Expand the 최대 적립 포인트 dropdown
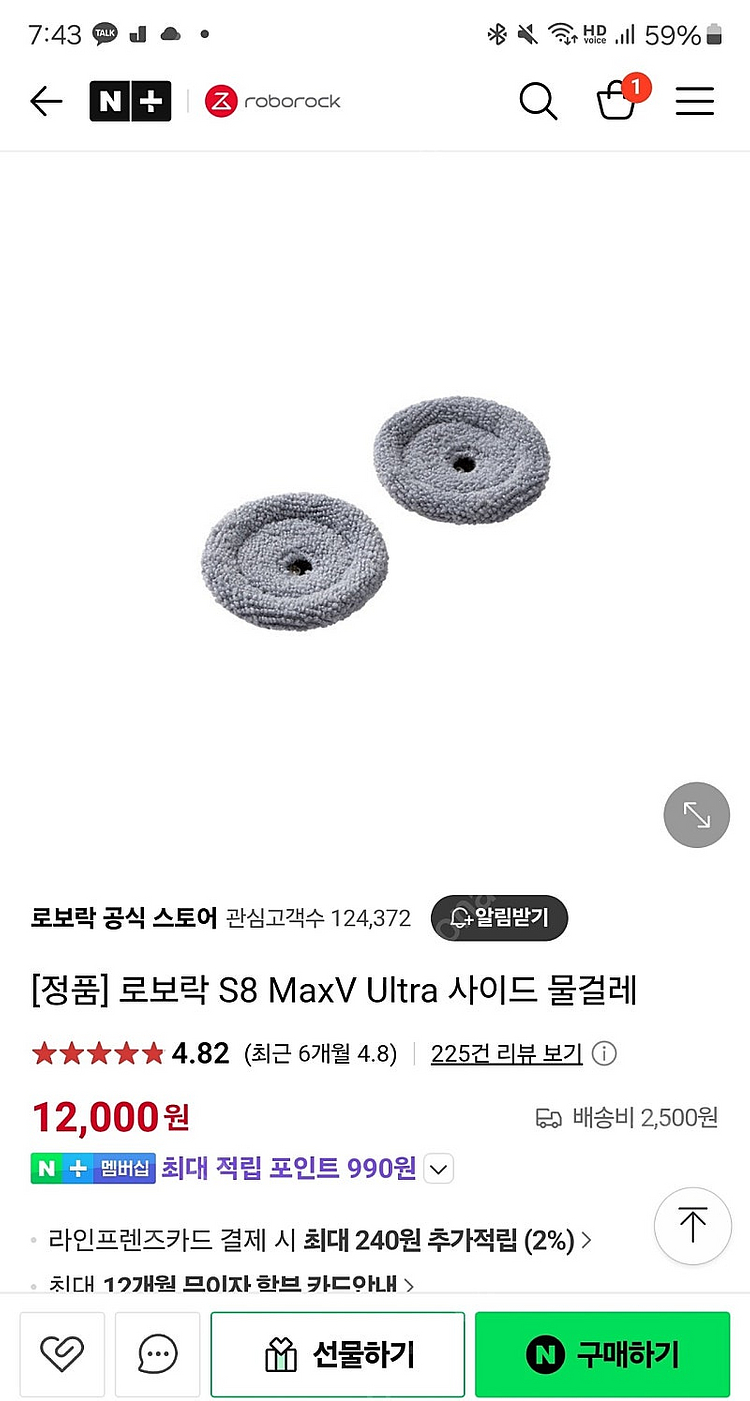Viewport: 750px width, 1401px height. coord(439,1168)
